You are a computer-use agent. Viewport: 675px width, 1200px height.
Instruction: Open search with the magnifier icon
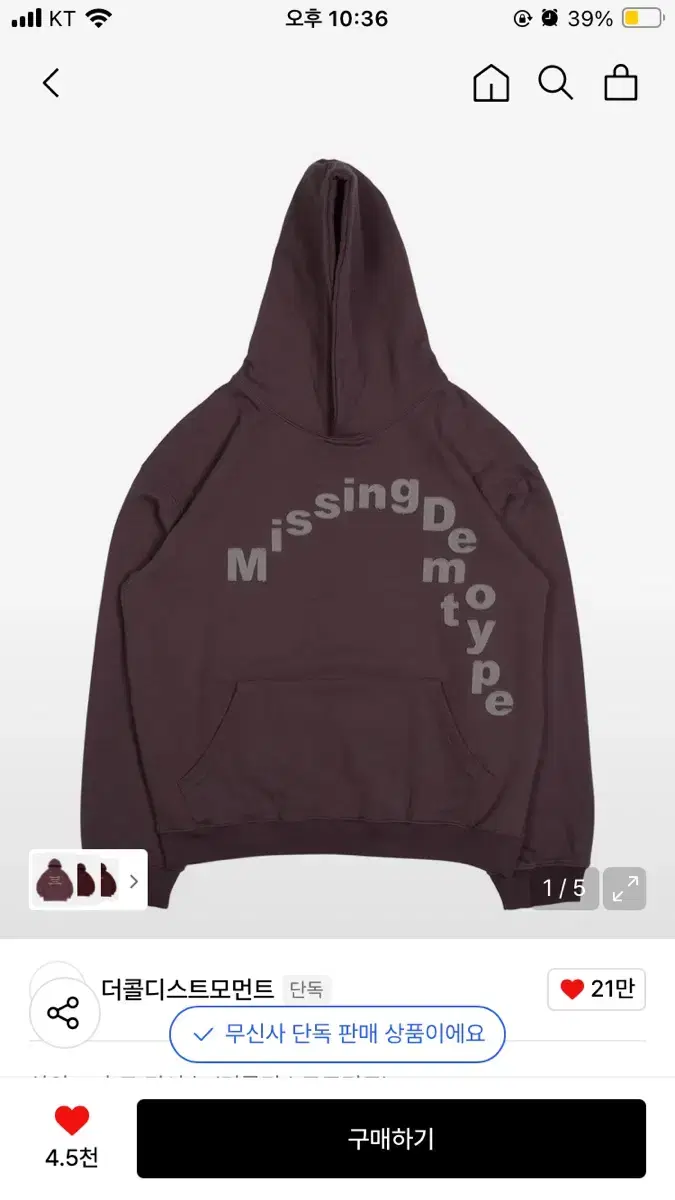[555, 83]
